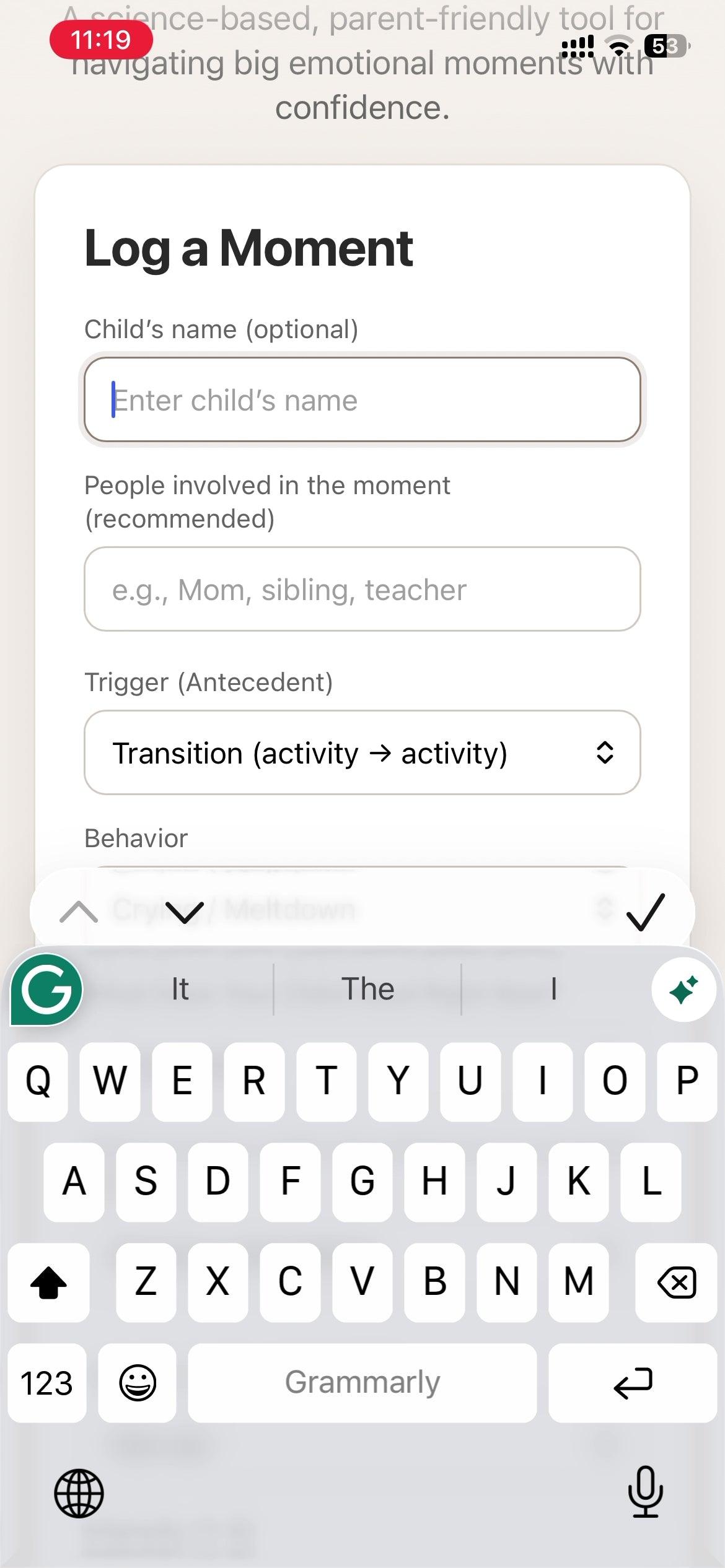Screen dimensions: 725x1568
Task: Switch to the 123 numeric keyboard
Action: (47, 1383)
